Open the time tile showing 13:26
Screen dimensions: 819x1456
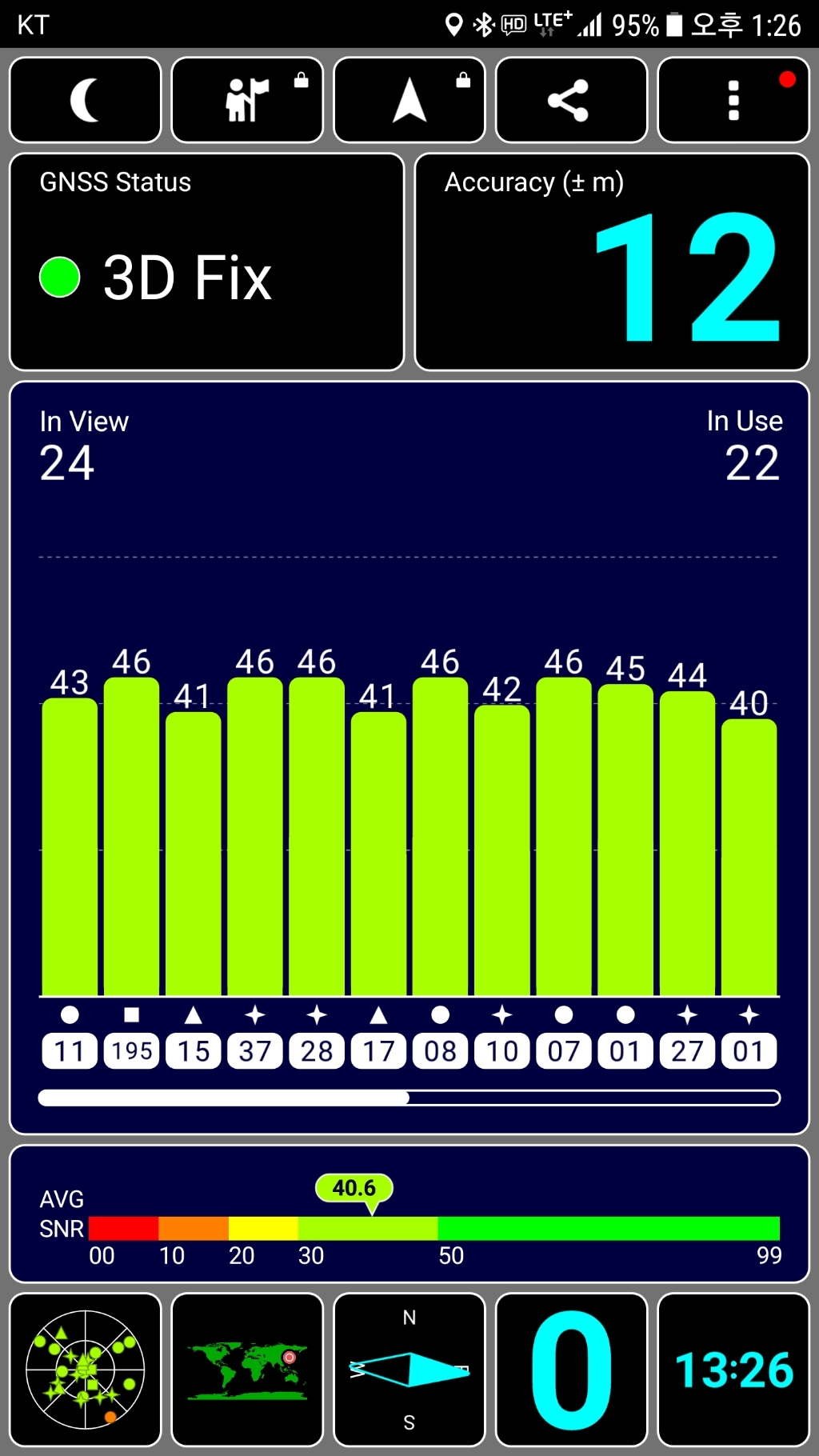pyautogui.click(x=733, y=1370)
